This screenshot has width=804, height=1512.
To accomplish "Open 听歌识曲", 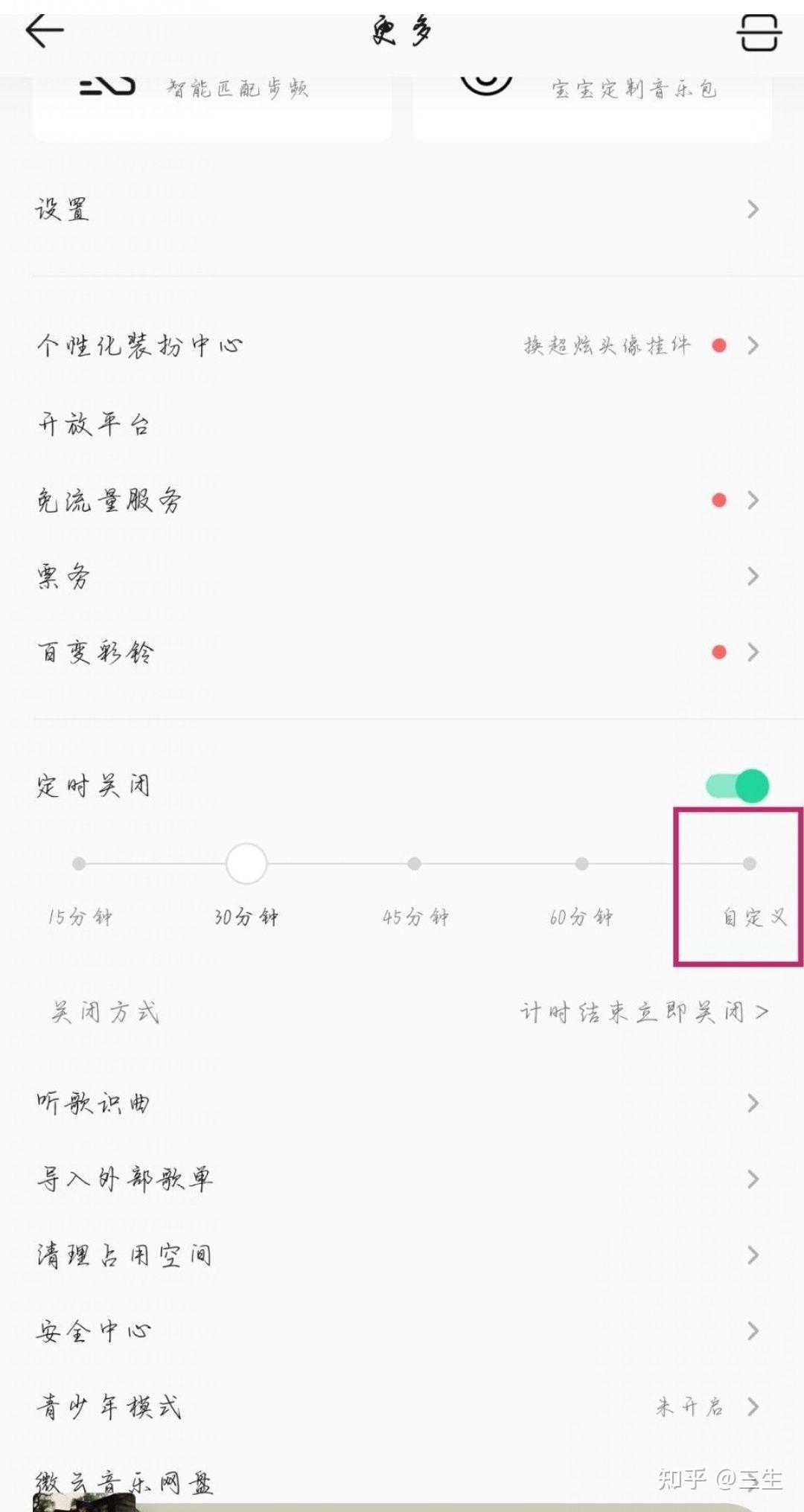I will coord(402,1103).
